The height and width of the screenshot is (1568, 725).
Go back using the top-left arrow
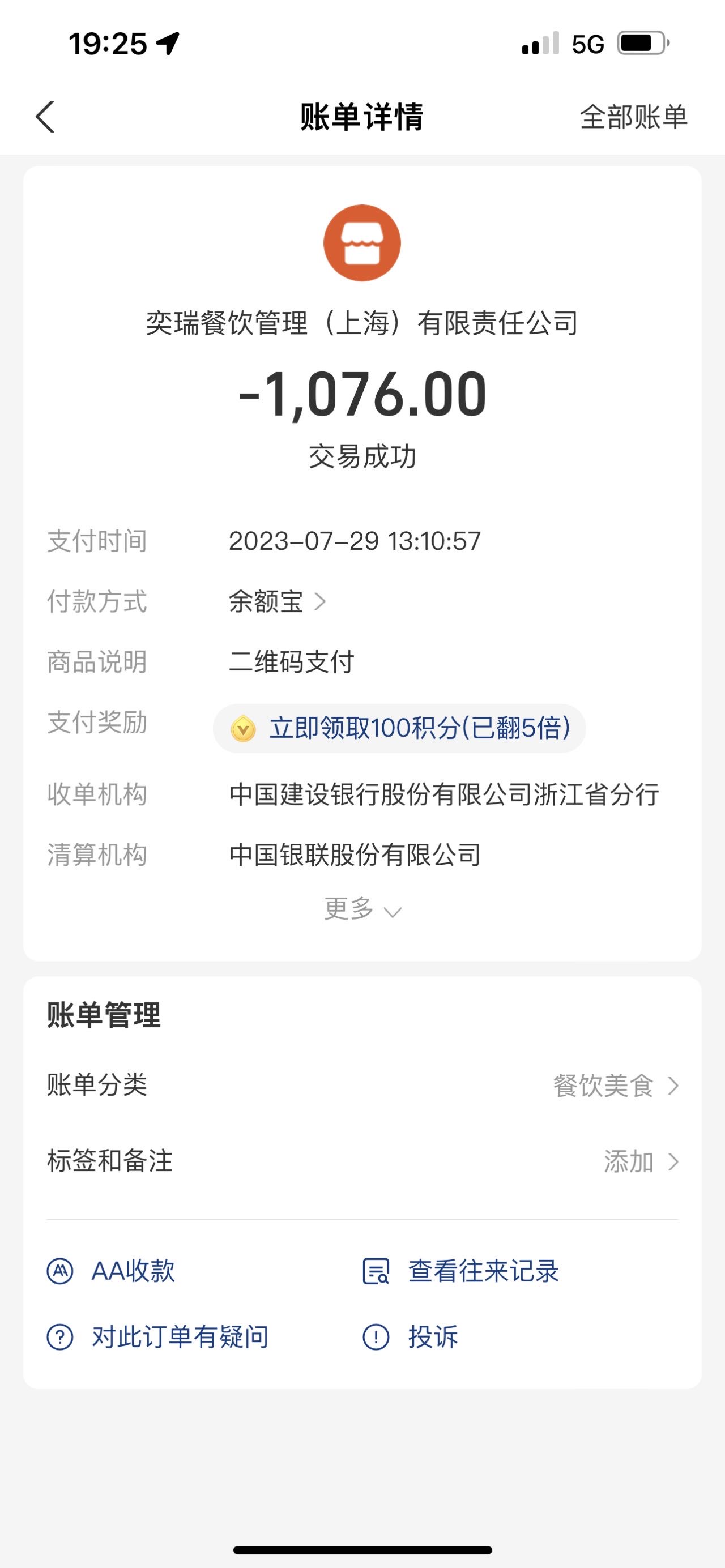tap(46, 116)
